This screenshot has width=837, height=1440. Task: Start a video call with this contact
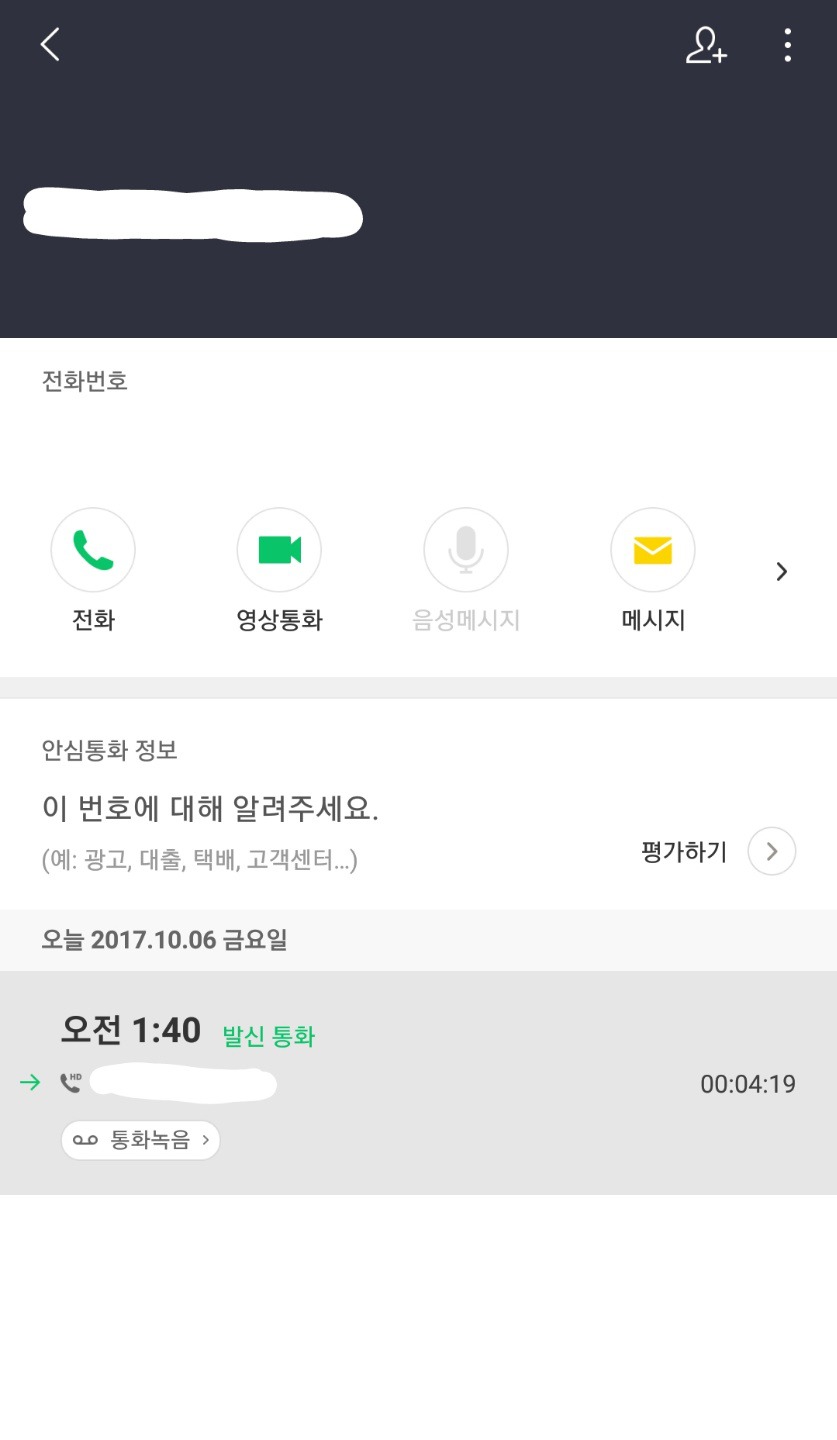pos(279,549)
